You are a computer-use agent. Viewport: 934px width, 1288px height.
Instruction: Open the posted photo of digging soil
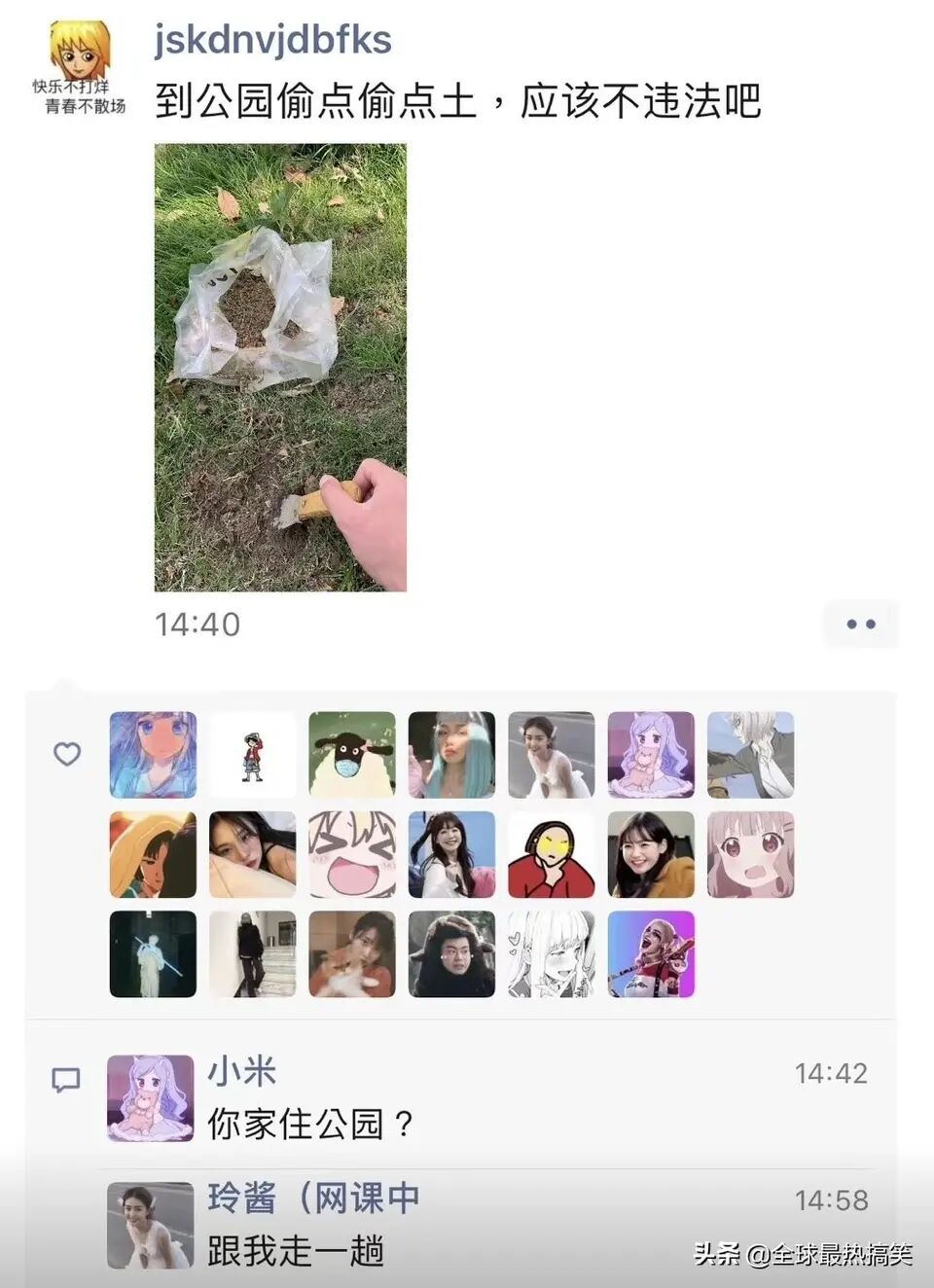pyautogui.click(x=280, y=367)
